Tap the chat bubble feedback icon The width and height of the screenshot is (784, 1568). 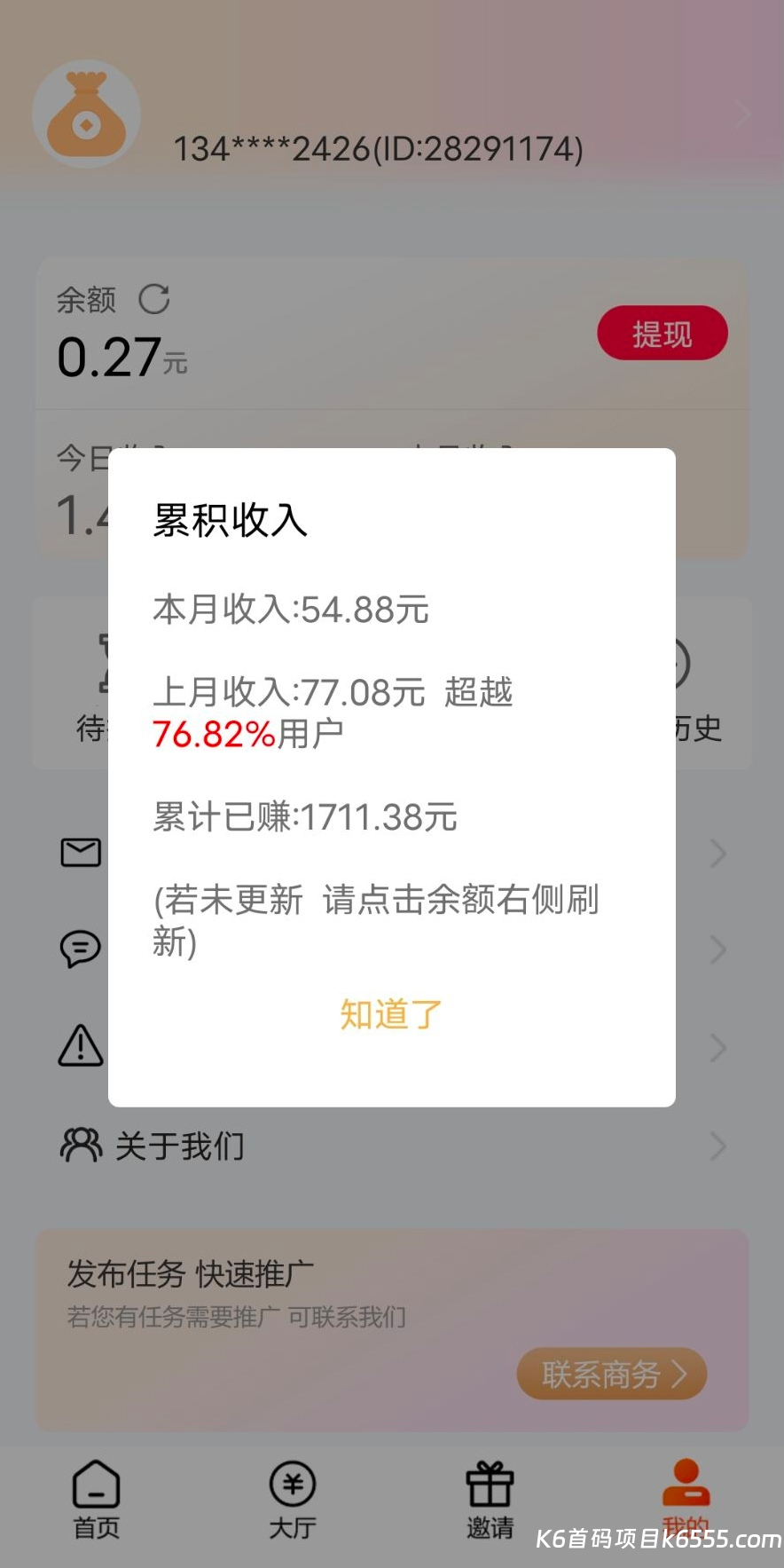pos(80,949)
